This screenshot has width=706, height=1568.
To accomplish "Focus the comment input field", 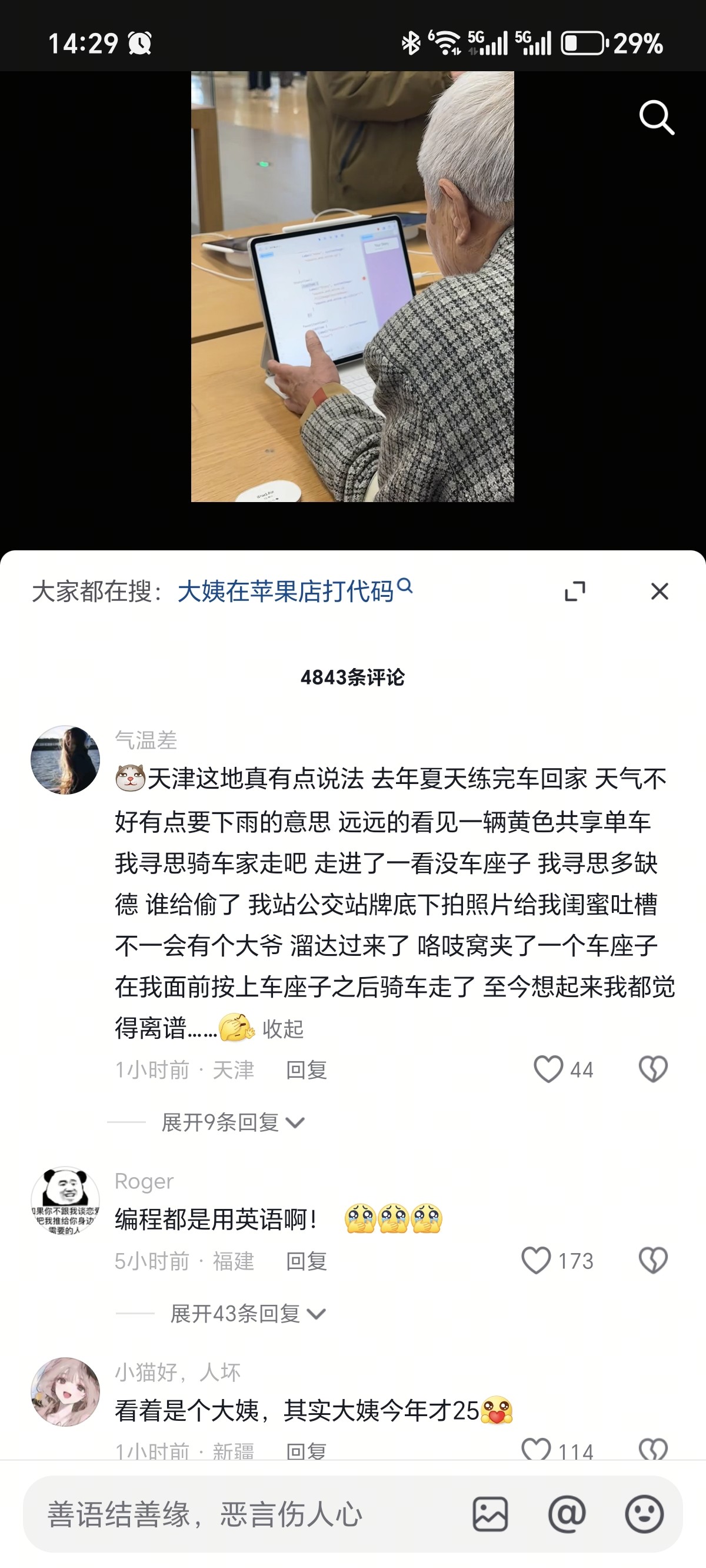I will pyautogui.click(x=244, y=1514).
